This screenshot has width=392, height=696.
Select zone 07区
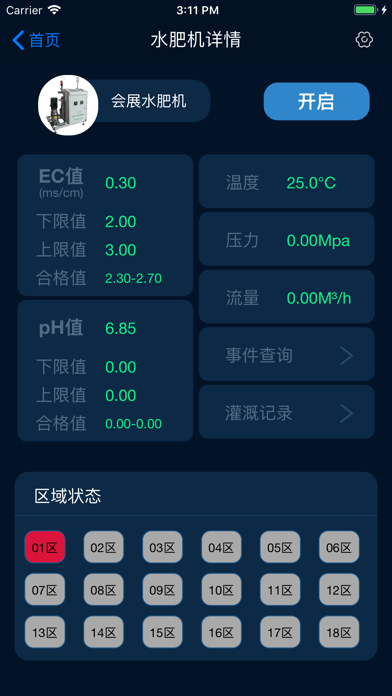click(45, 589)
